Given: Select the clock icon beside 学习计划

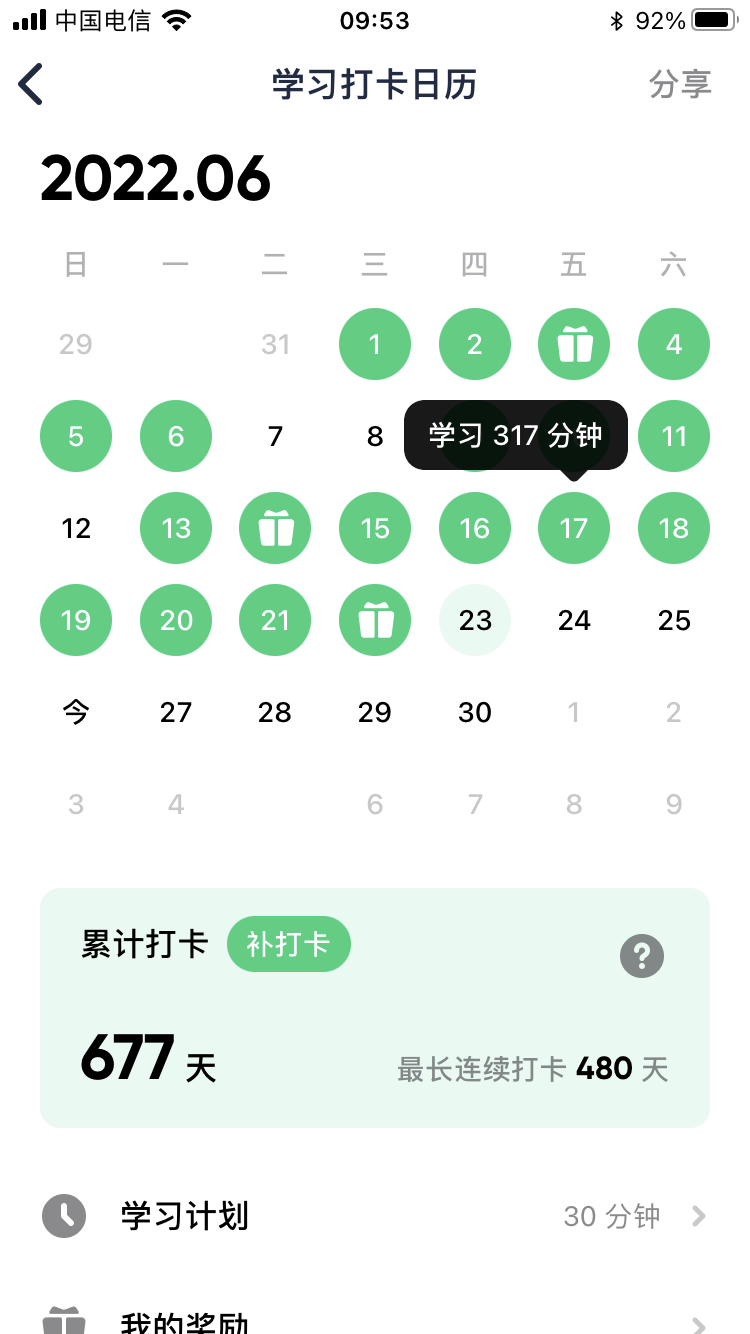Looking at the screenshot, I should pyautogui.click(x=63, y=1216).
